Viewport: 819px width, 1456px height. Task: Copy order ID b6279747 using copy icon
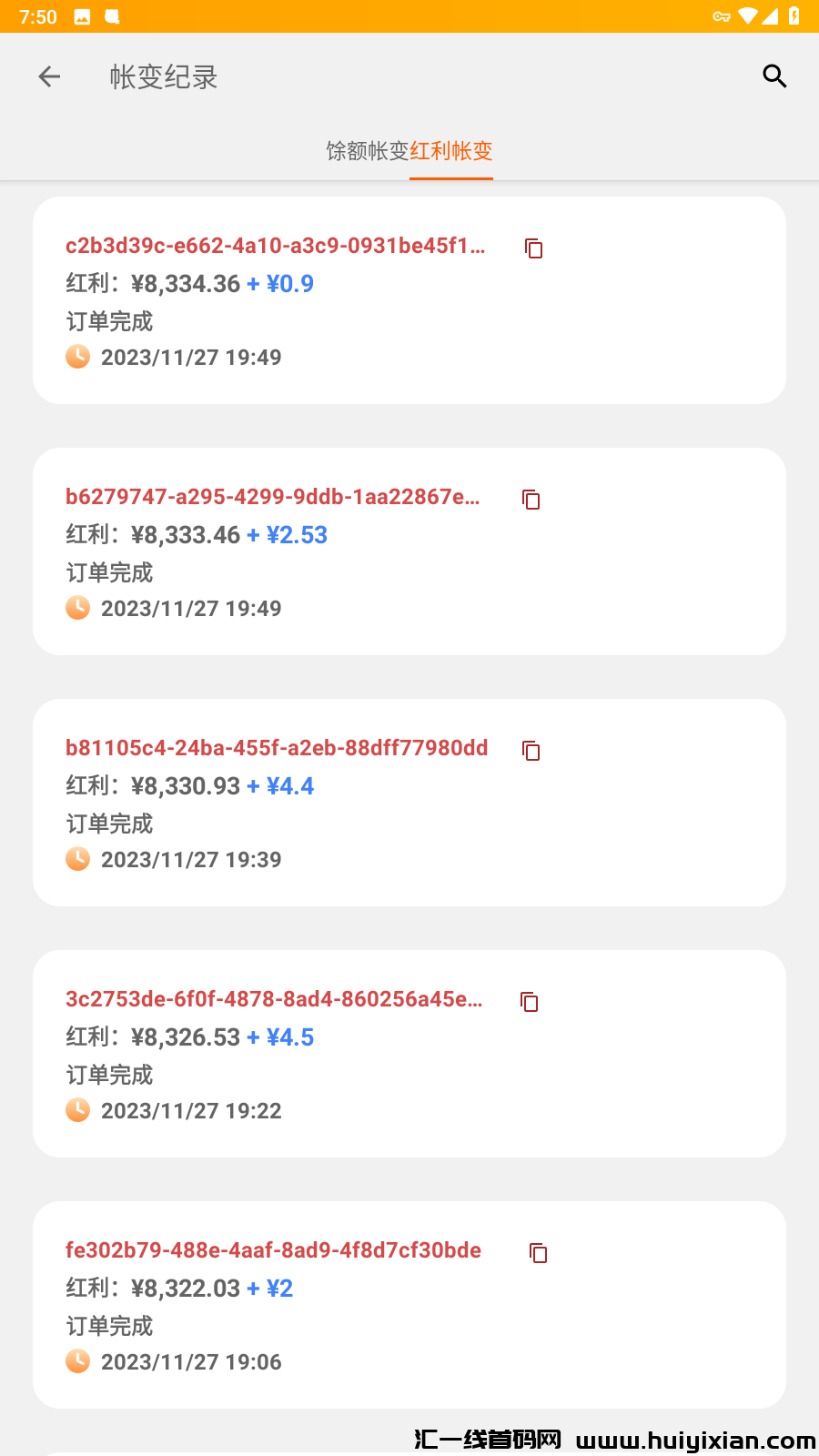531,499
